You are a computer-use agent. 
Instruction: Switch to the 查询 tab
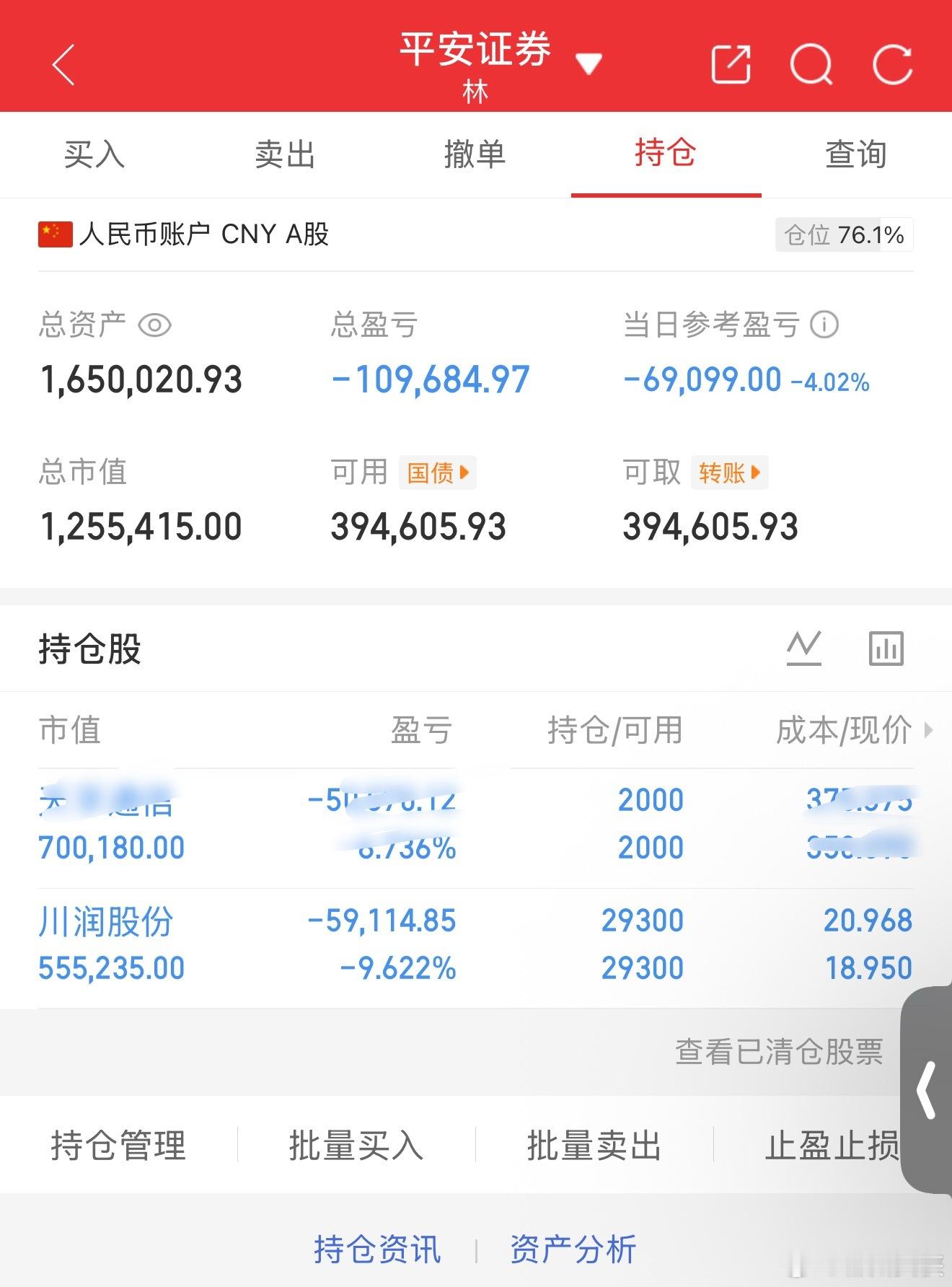[x=857, y=154]
